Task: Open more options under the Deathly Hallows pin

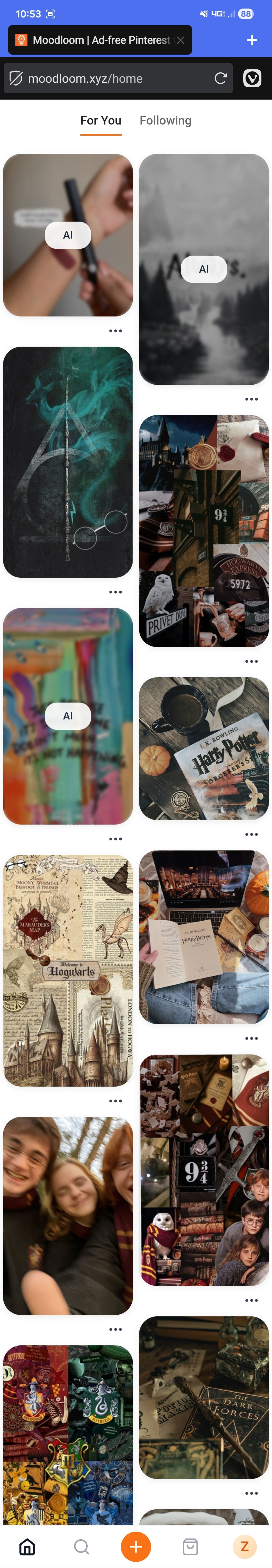Action: click(116, 592)
